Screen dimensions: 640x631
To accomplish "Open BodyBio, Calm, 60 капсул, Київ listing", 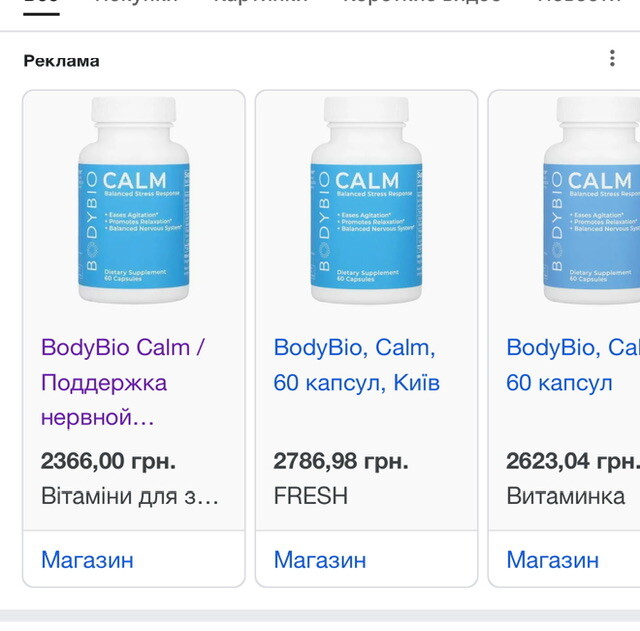I will 356,365.
